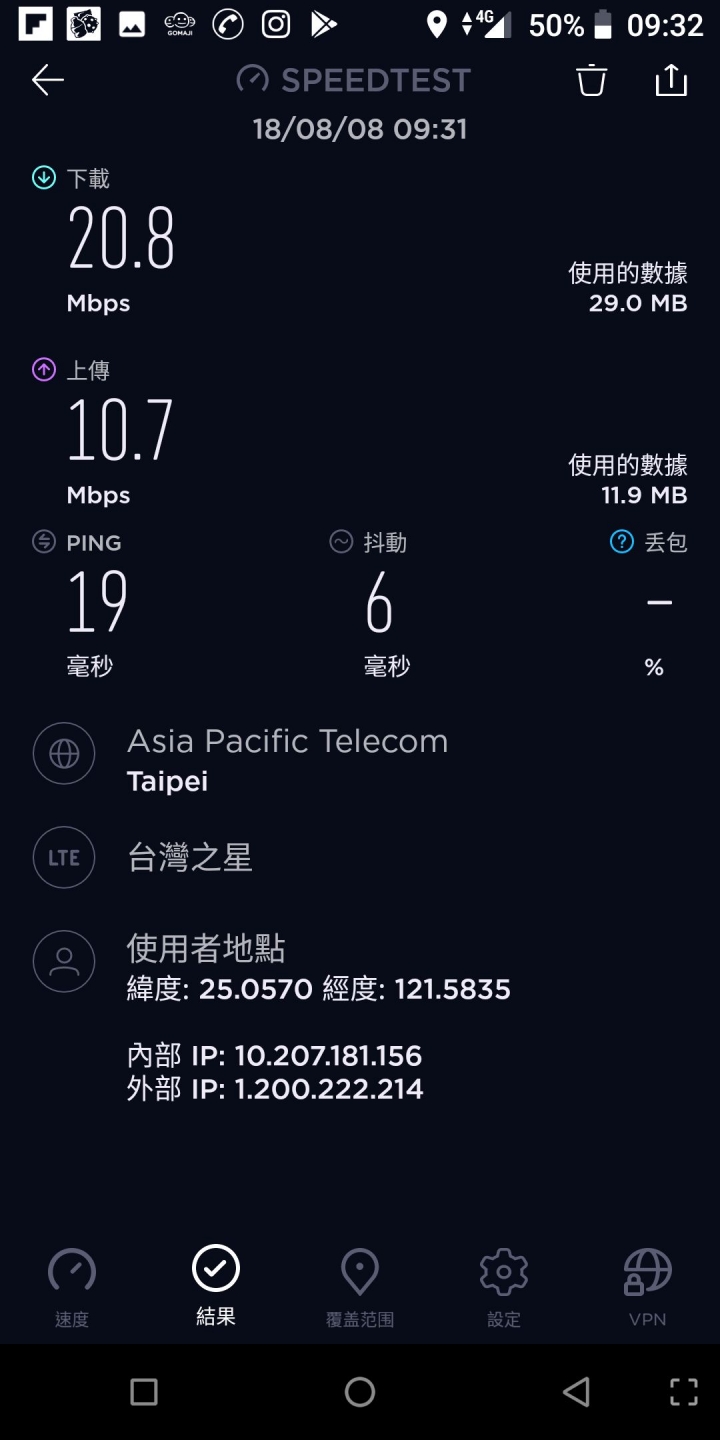Viewport: 720px width, 1440px height.
Task: Open packet loss help question mark
Action: (621, 542)
